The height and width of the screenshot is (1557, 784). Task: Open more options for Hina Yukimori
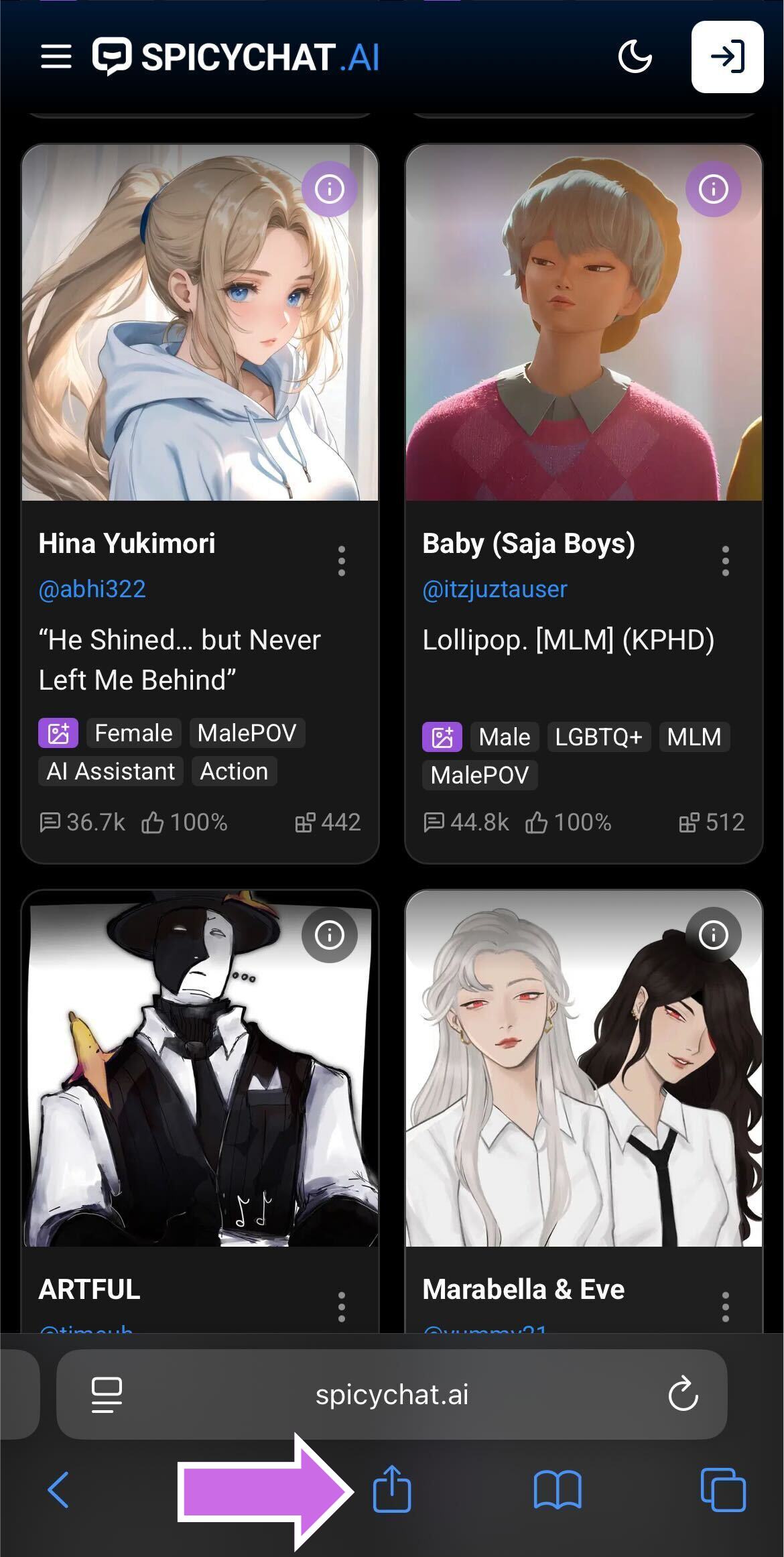(342, 561)
